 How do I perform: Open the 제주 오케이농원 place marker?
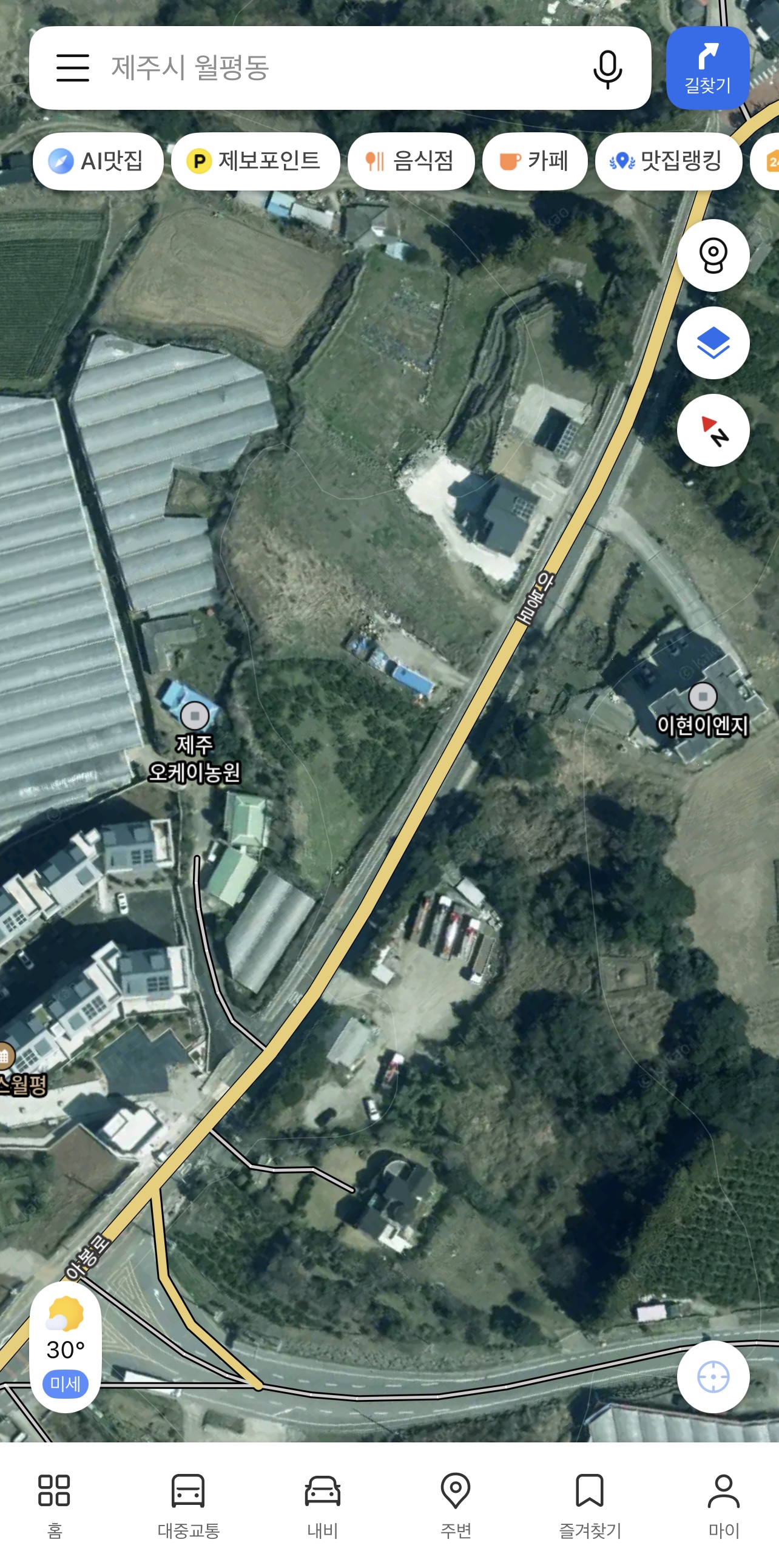click(x=195, y=716)
